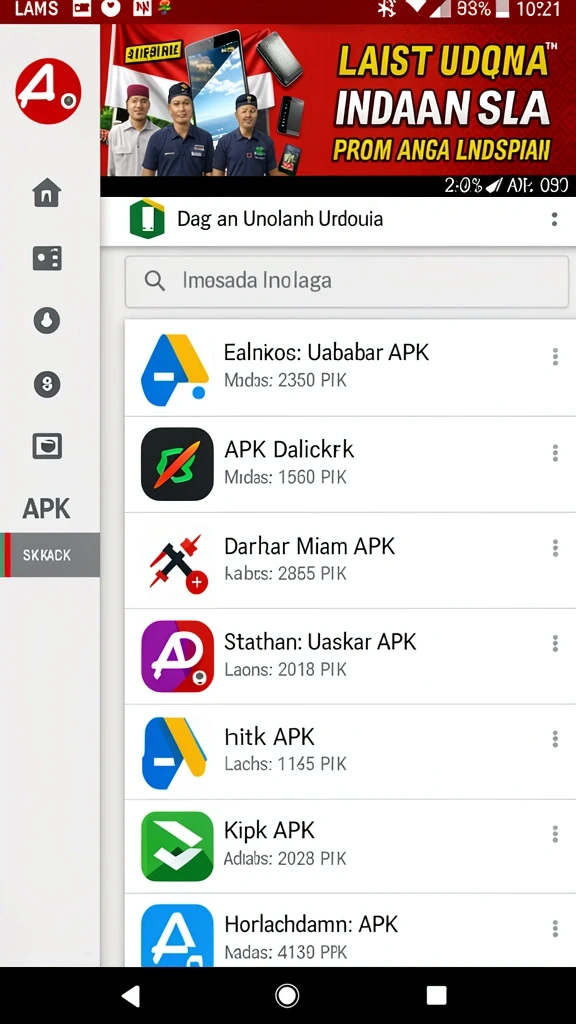Open the Imosada Inolaga search box

(347, 281)
